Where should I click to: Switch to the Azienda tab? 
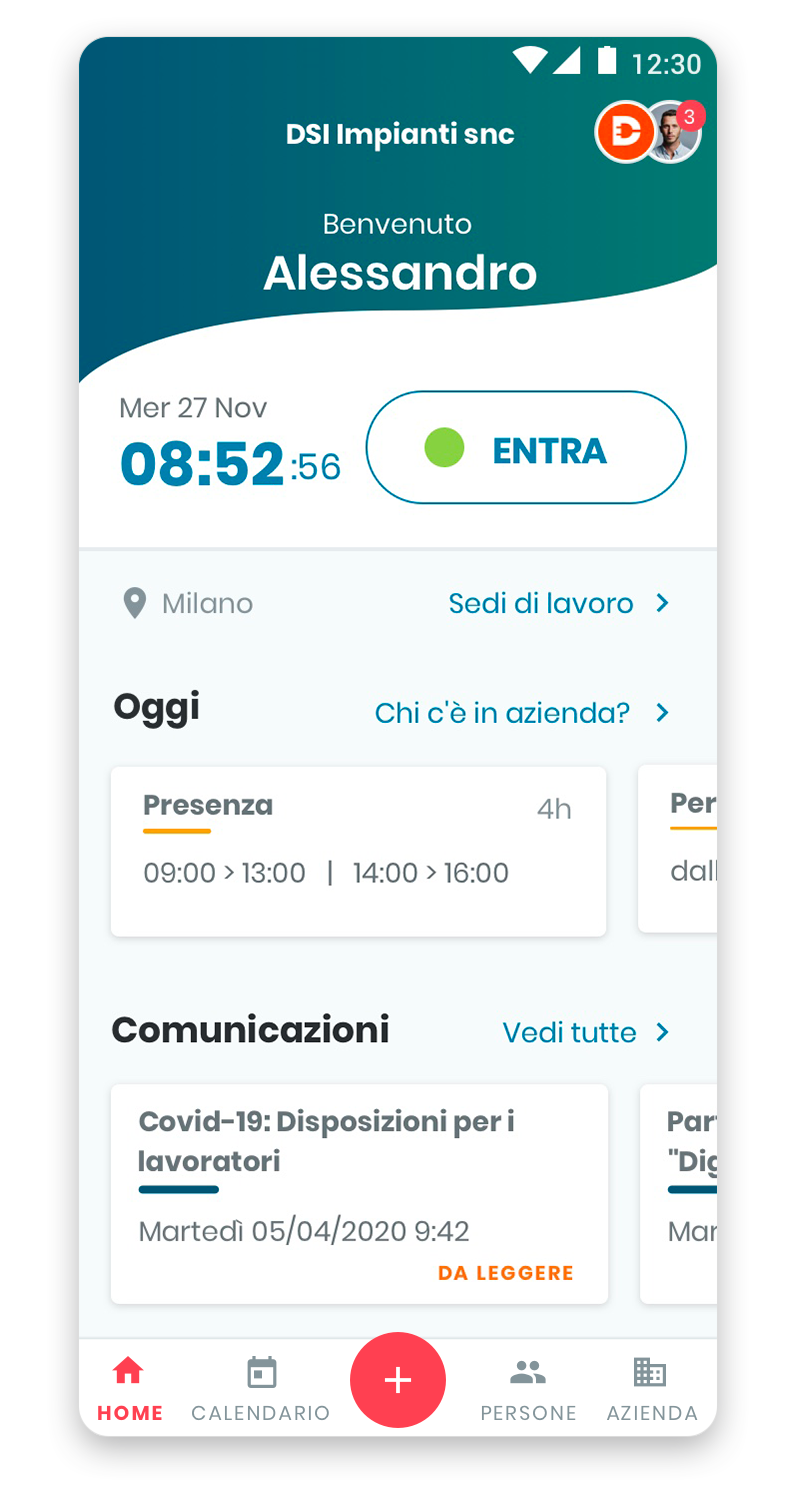click(x=652, y=1388)
